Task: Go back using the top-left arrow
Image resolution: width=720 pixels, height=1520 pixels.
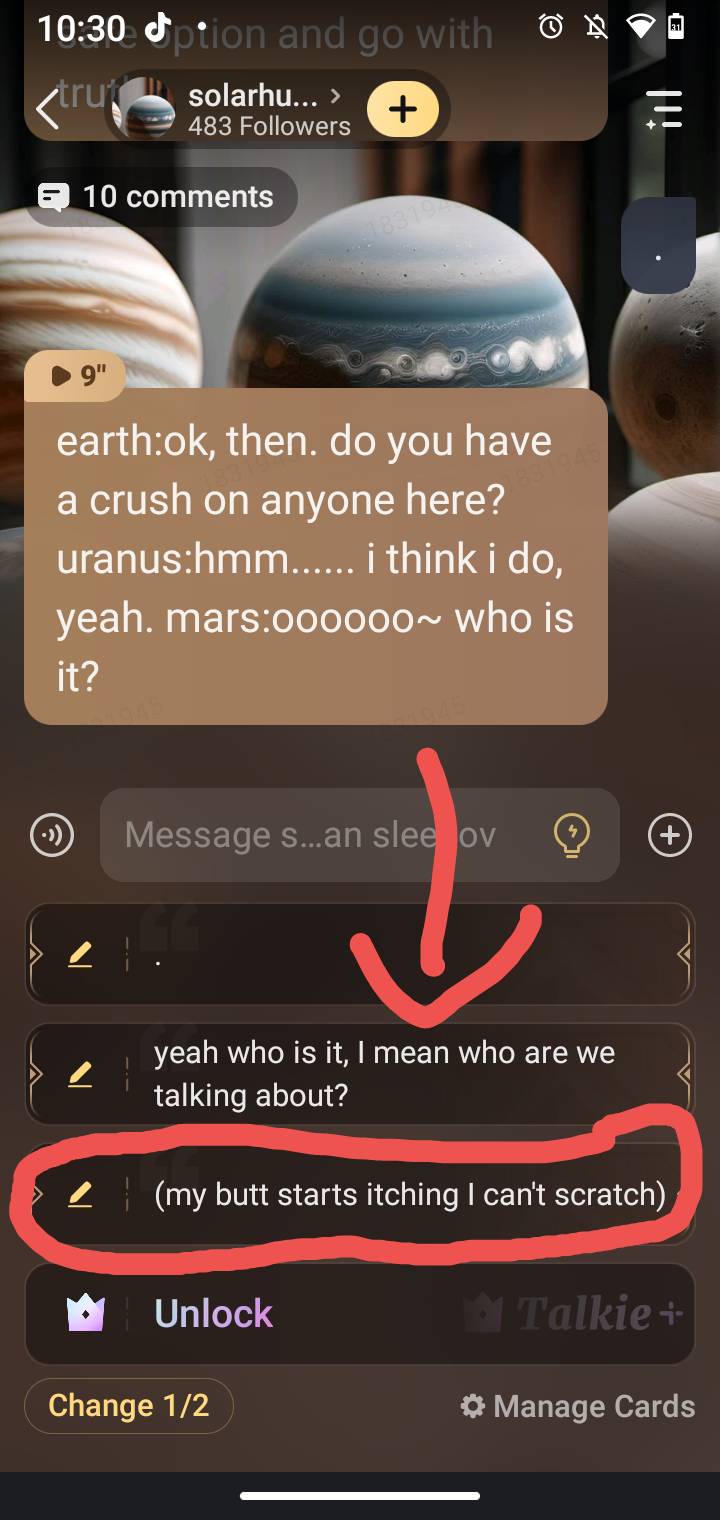Action: (48, 109)
